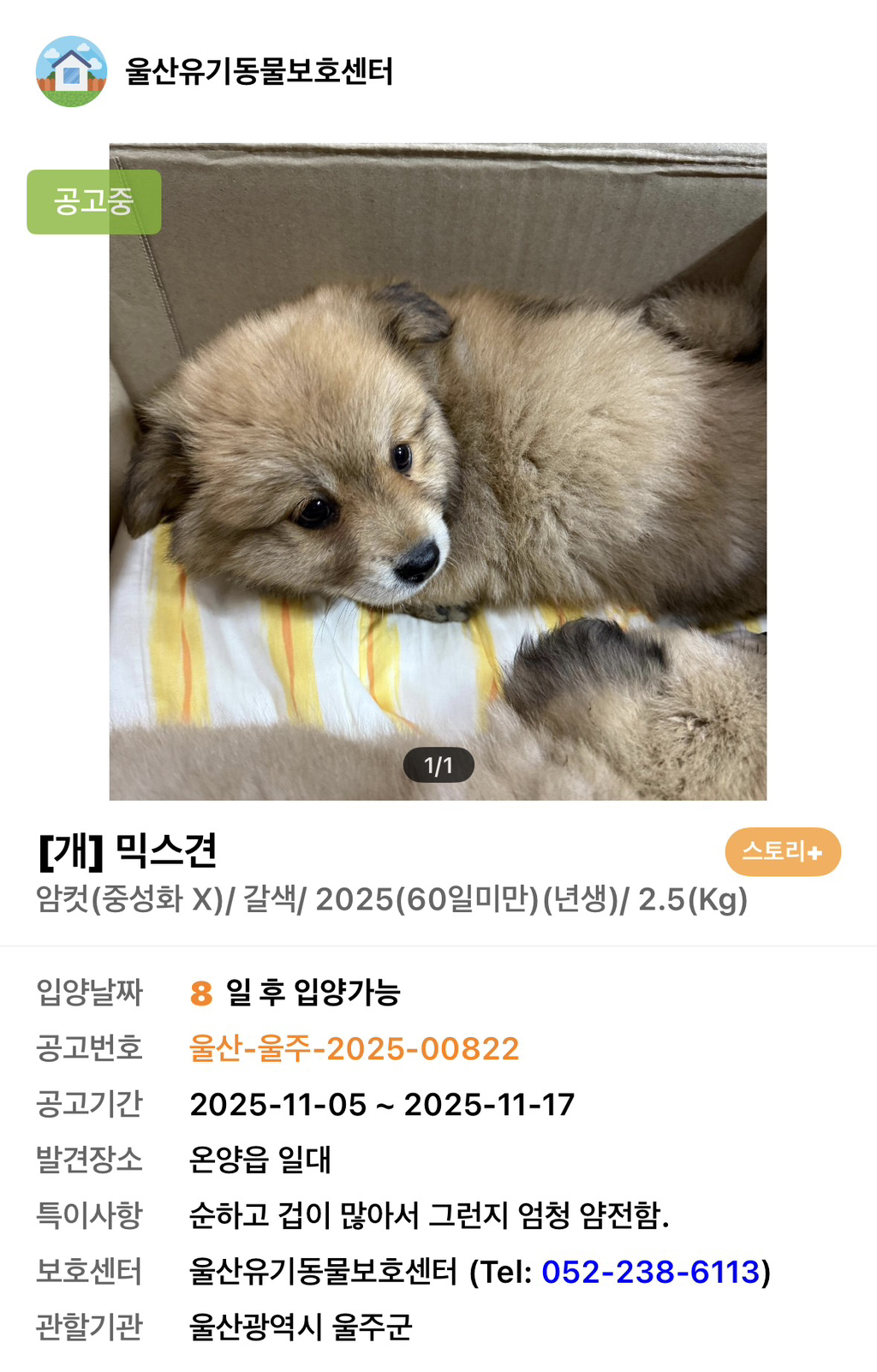Tap the 입양날짜 row label
The height and width of the screenshot is (1372, 877).
(88, 993)
